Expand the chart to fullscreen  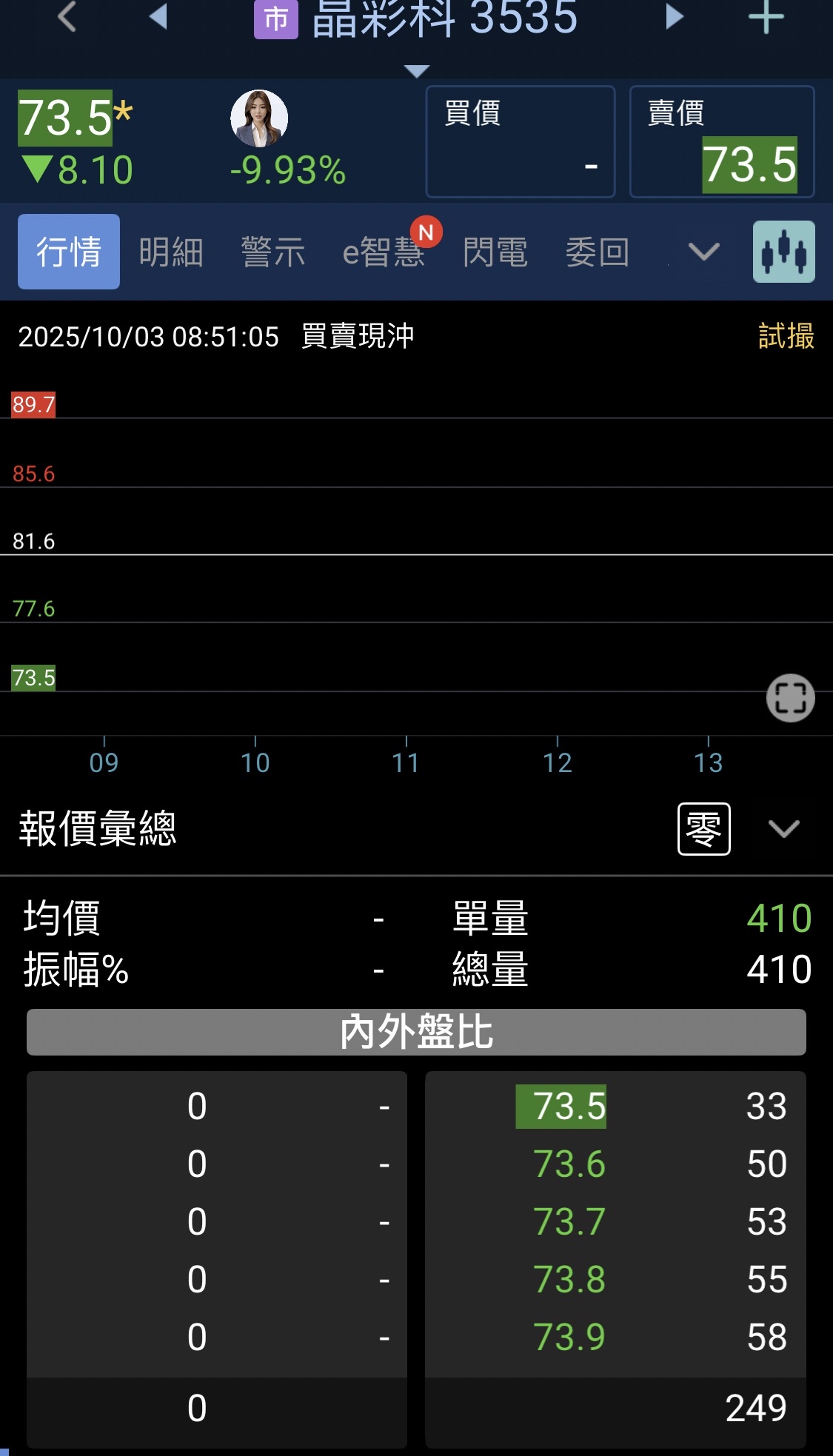pyautogui.click(x=790, y=697)
